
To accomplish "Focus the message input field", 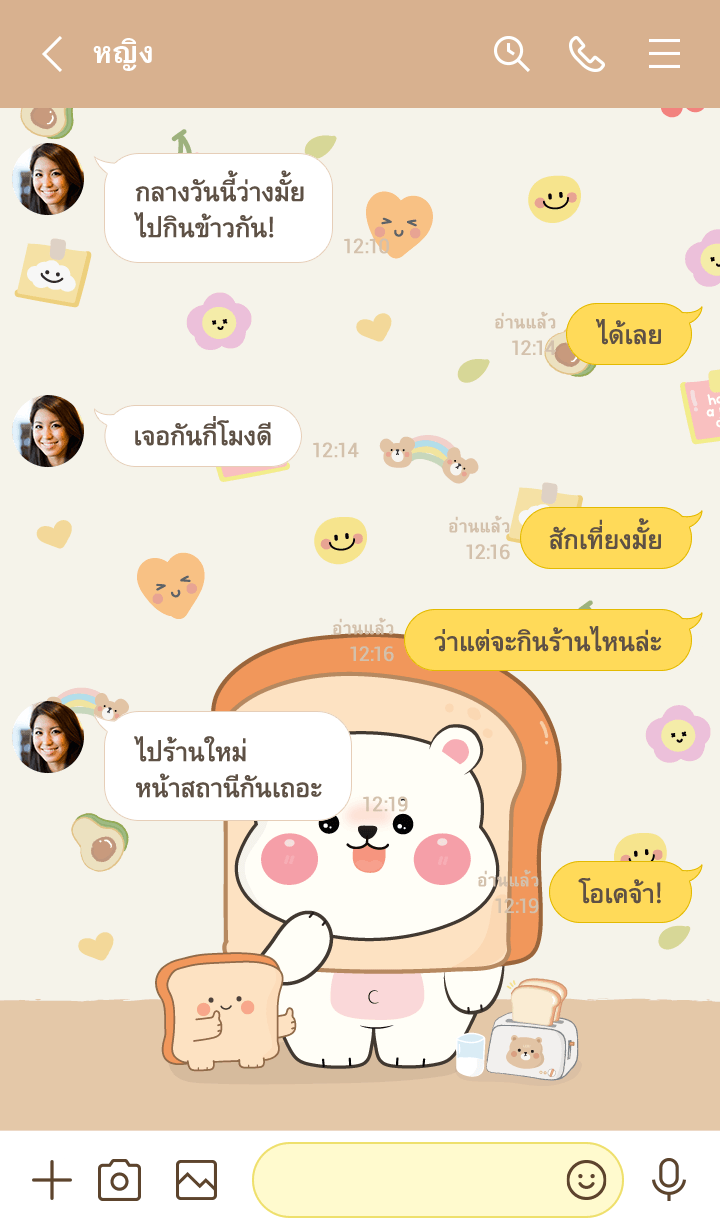I will pyautogui.click(x=405, y=1180).
